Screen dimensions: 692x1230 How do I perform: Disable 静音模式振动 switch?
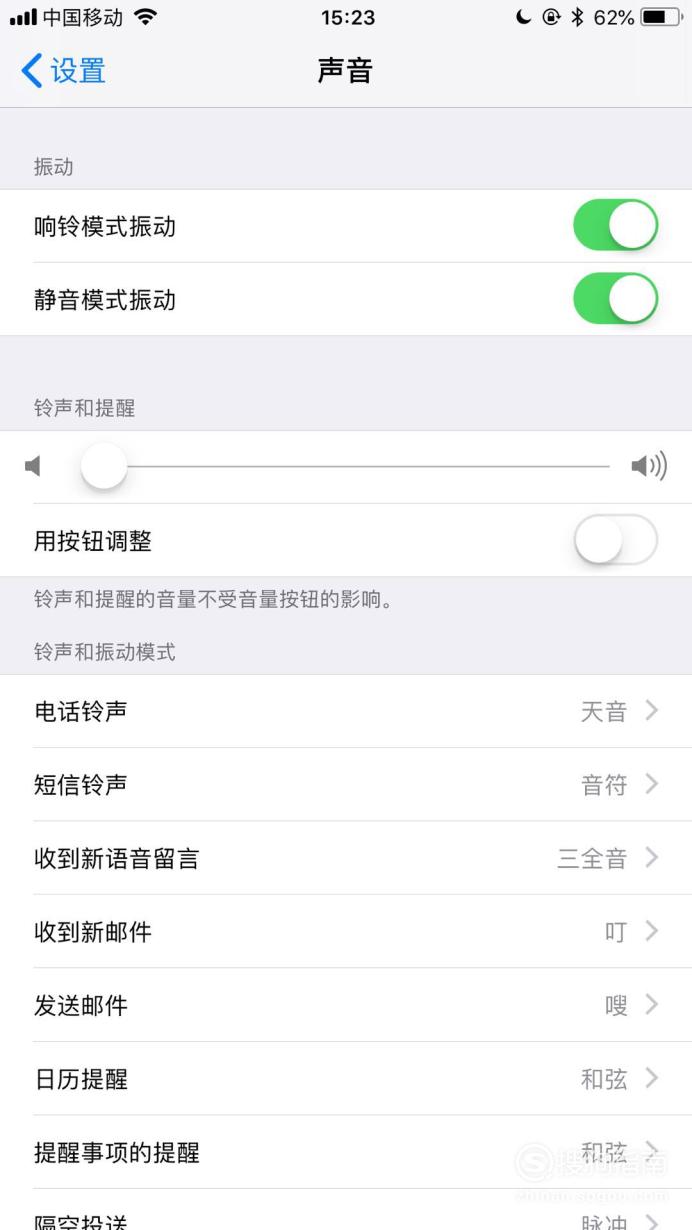pyautogui.click(x=615, y=299)
